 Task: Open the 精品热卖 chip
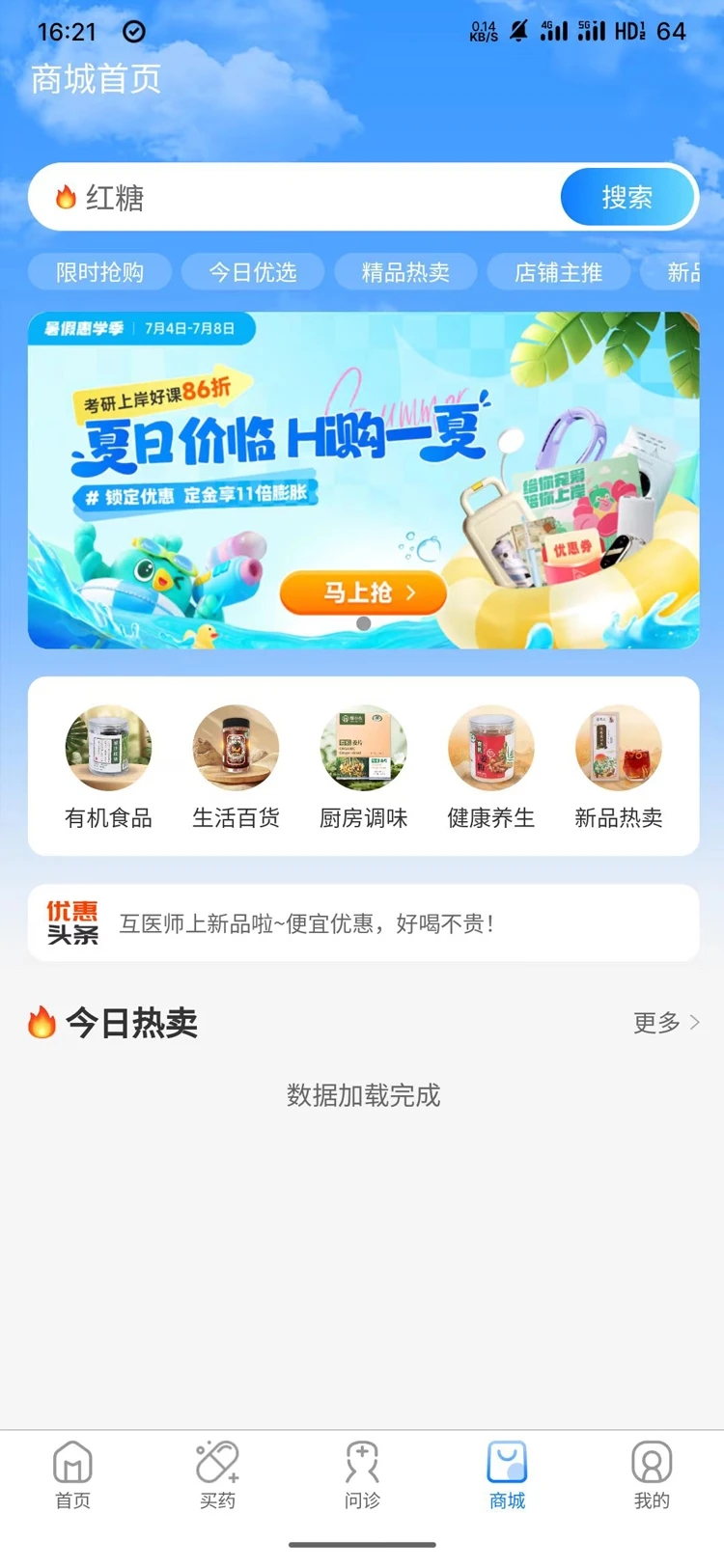(x=405, y=272)
